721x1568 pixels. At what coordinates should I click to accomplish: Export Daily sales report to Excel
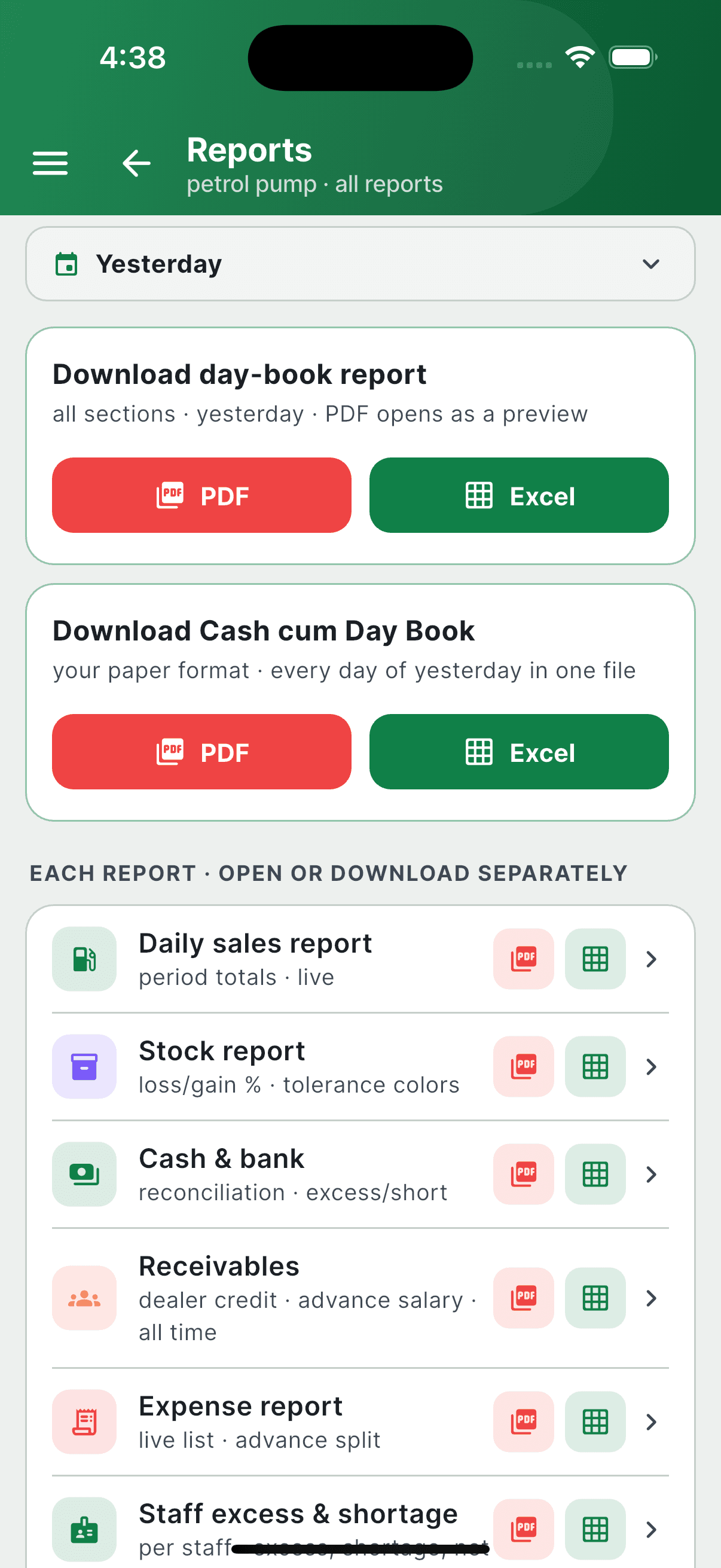pos(595,959)
